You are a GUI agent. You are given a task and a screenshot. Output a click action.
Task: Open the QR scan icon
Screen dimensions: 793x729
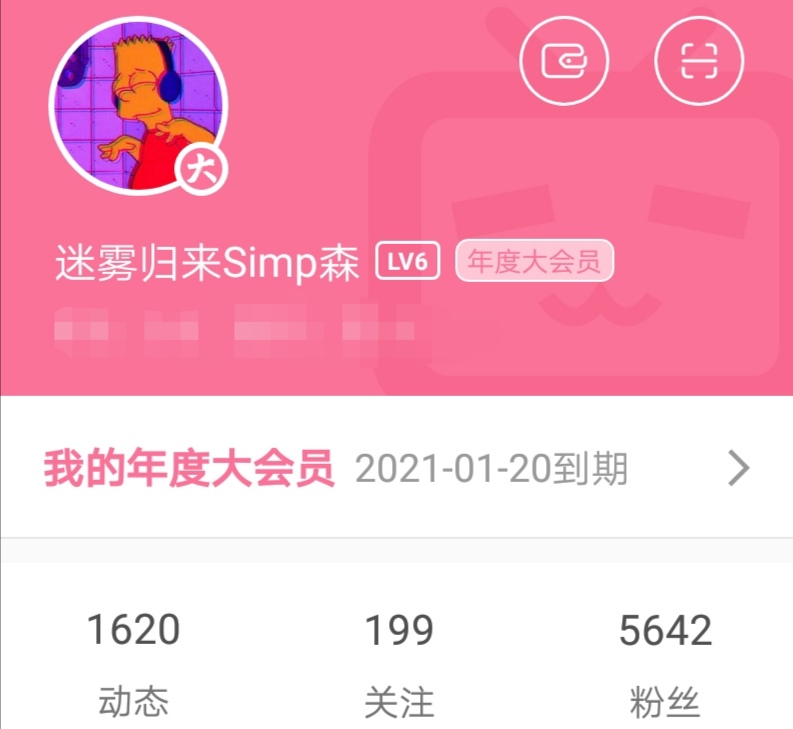click(699, 61)
